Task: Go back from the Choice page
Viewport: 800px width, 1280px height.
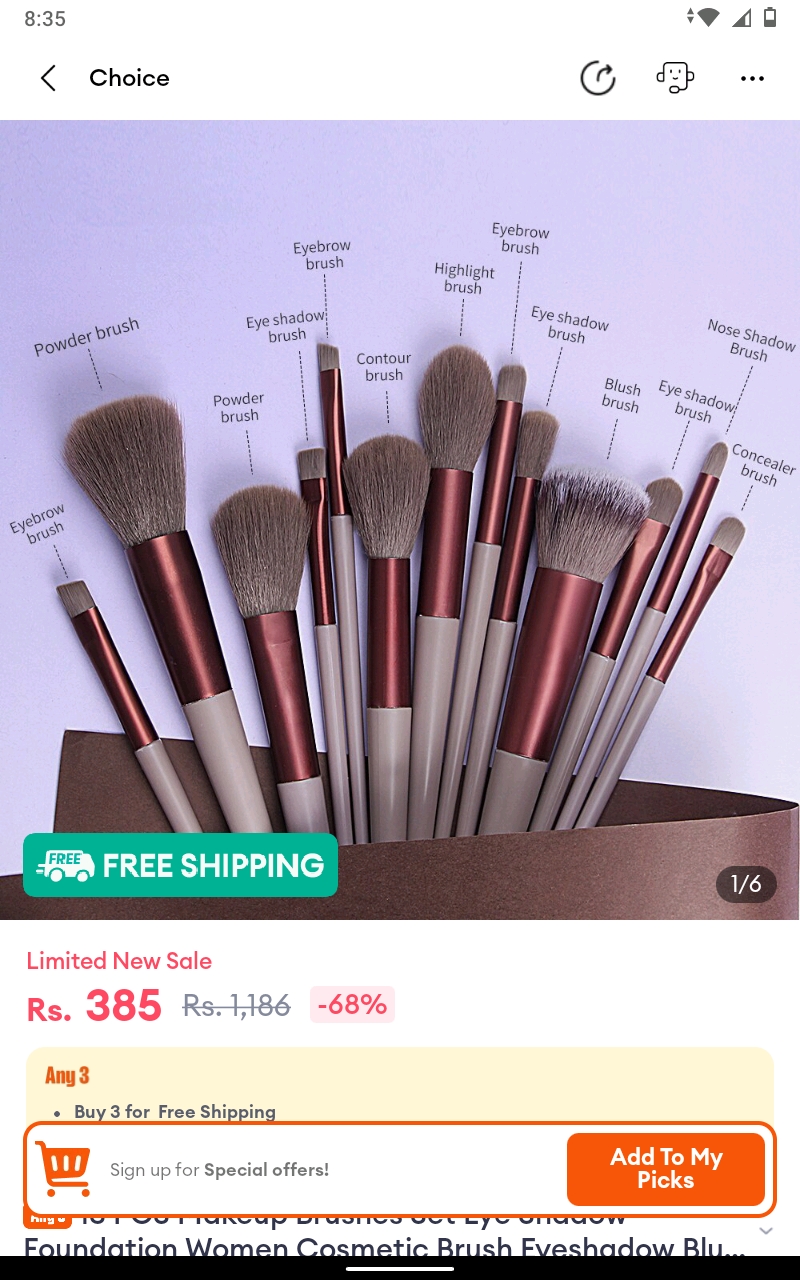Action: (48, 78)
